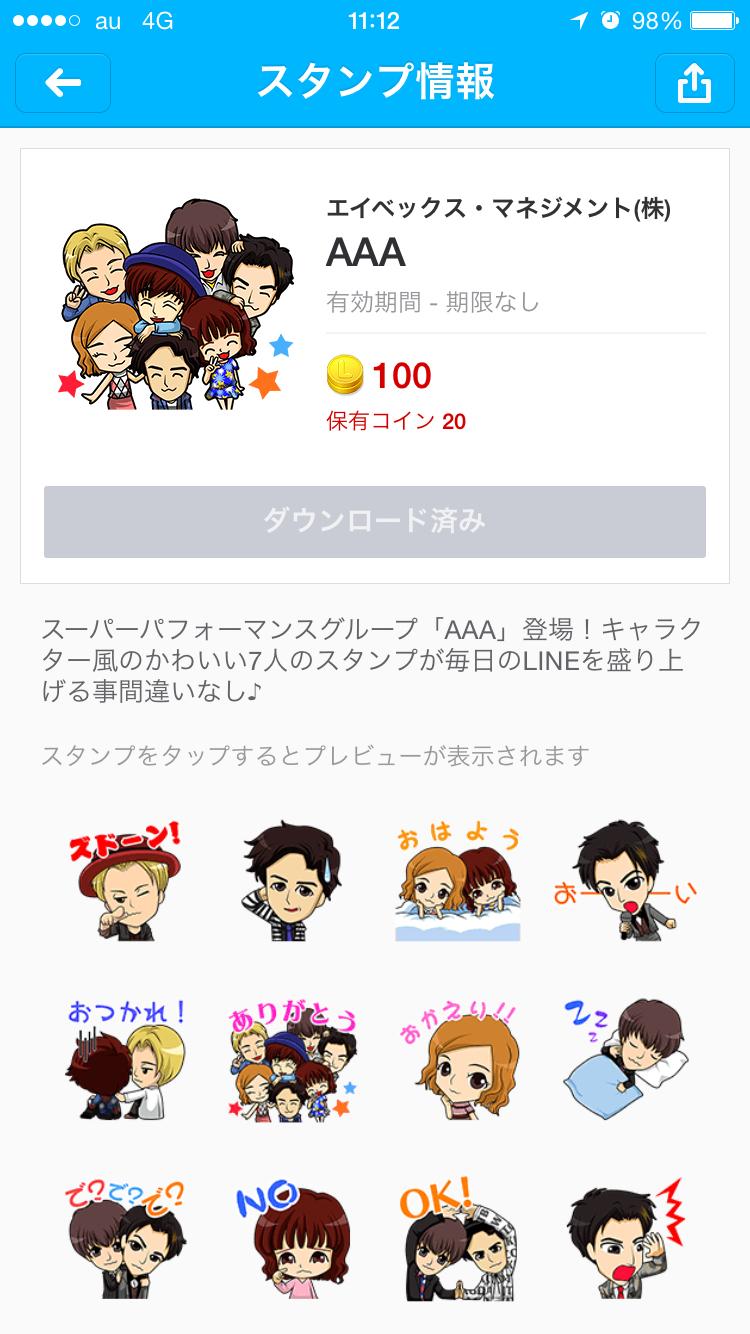Go back using the arrow button
This screenshot has height=1334, width=750.
pos(62,83)
